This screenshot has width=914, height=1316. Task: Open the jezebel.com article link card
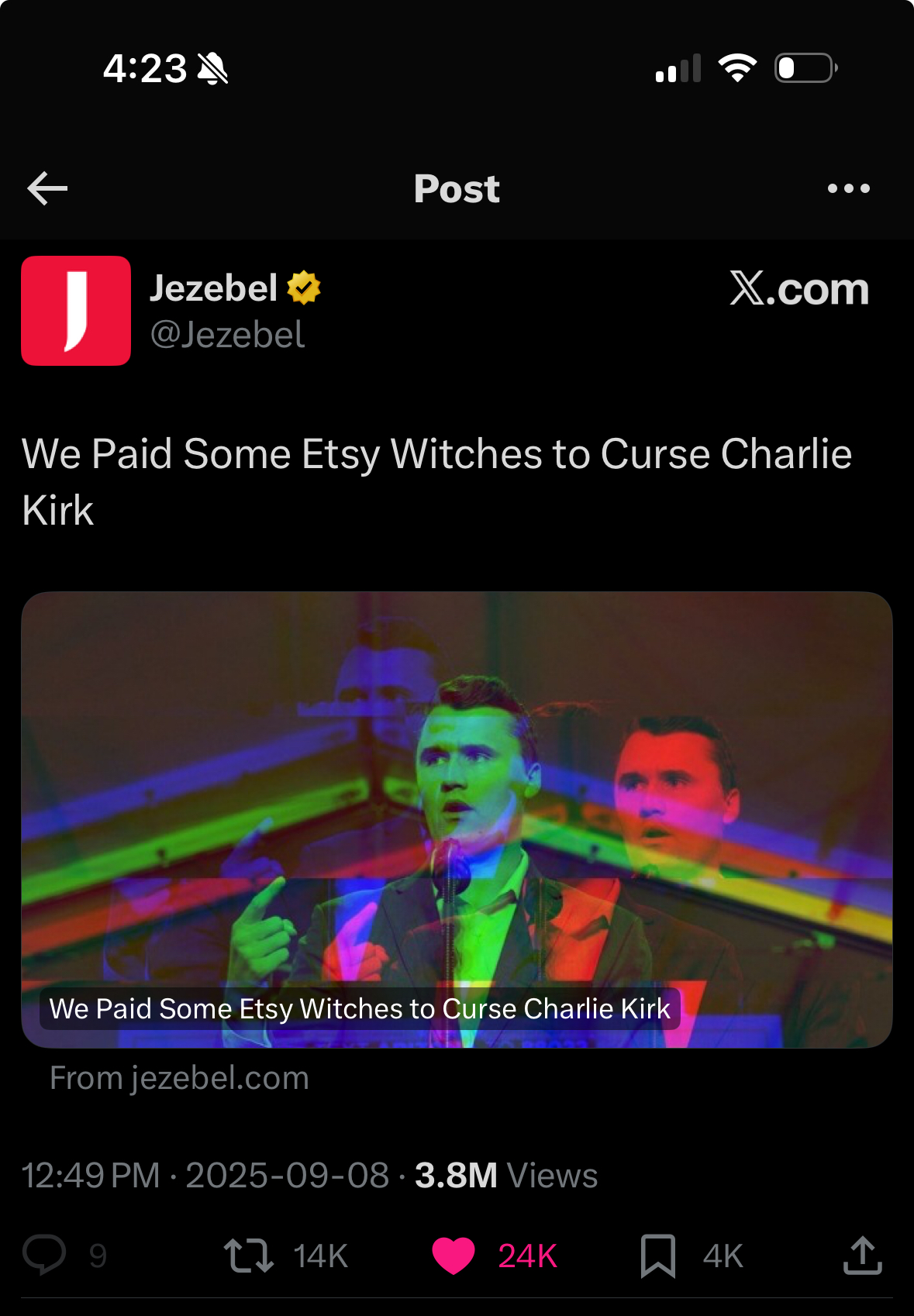[457, 819]
